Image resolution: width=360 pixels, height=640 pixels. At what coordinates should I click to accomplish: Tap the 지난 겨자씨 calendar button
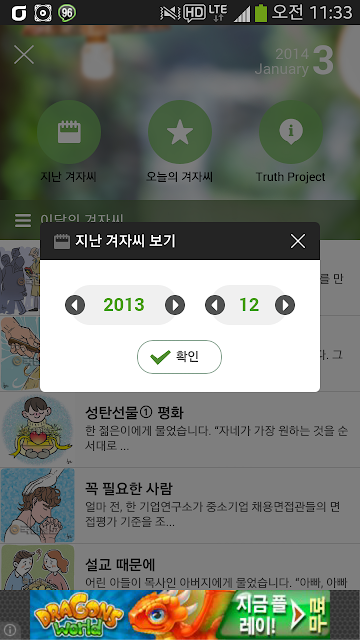69,132
